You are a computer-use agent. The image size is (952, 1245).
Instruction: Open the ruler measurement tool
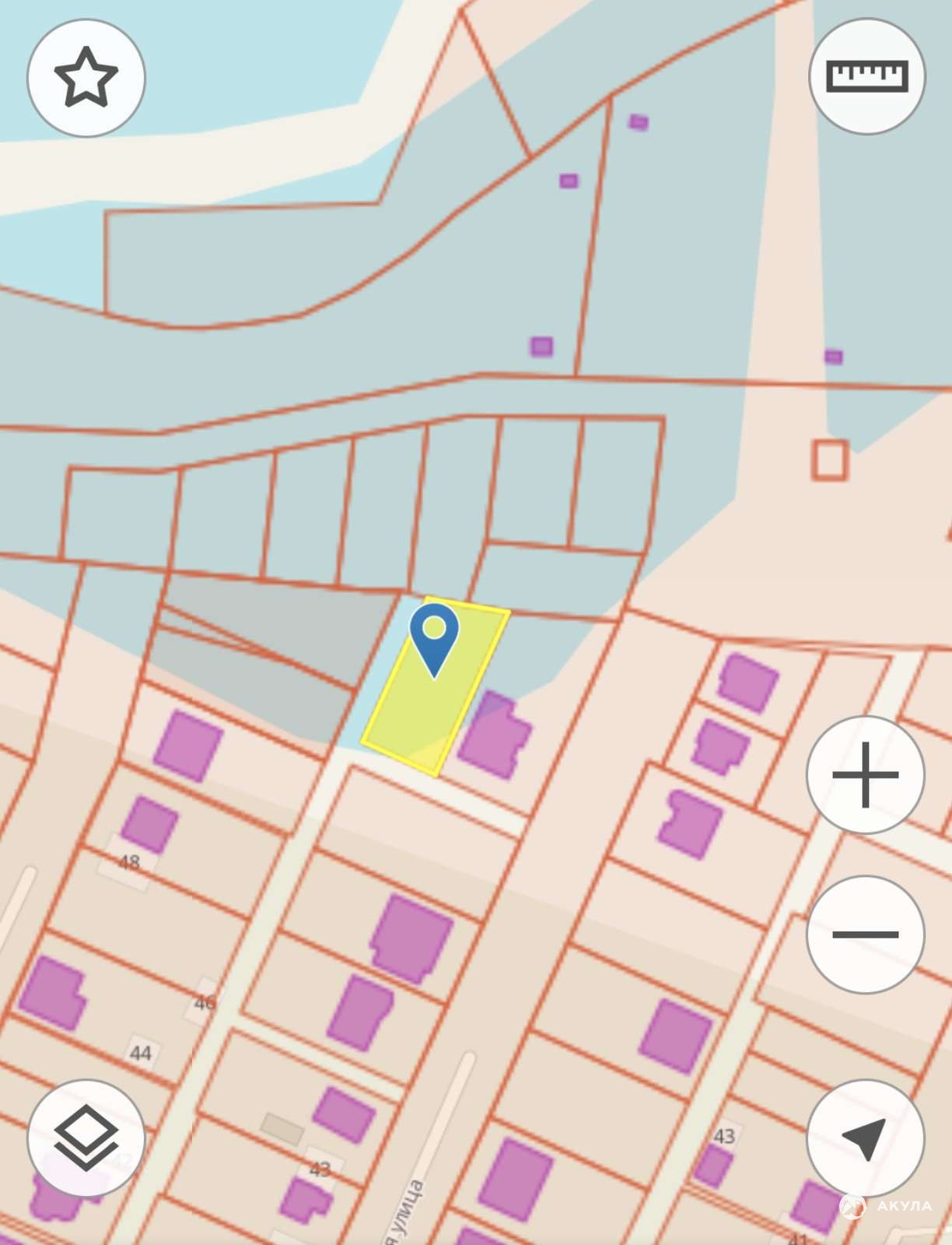pyautogui.click(x=866, y=76)
